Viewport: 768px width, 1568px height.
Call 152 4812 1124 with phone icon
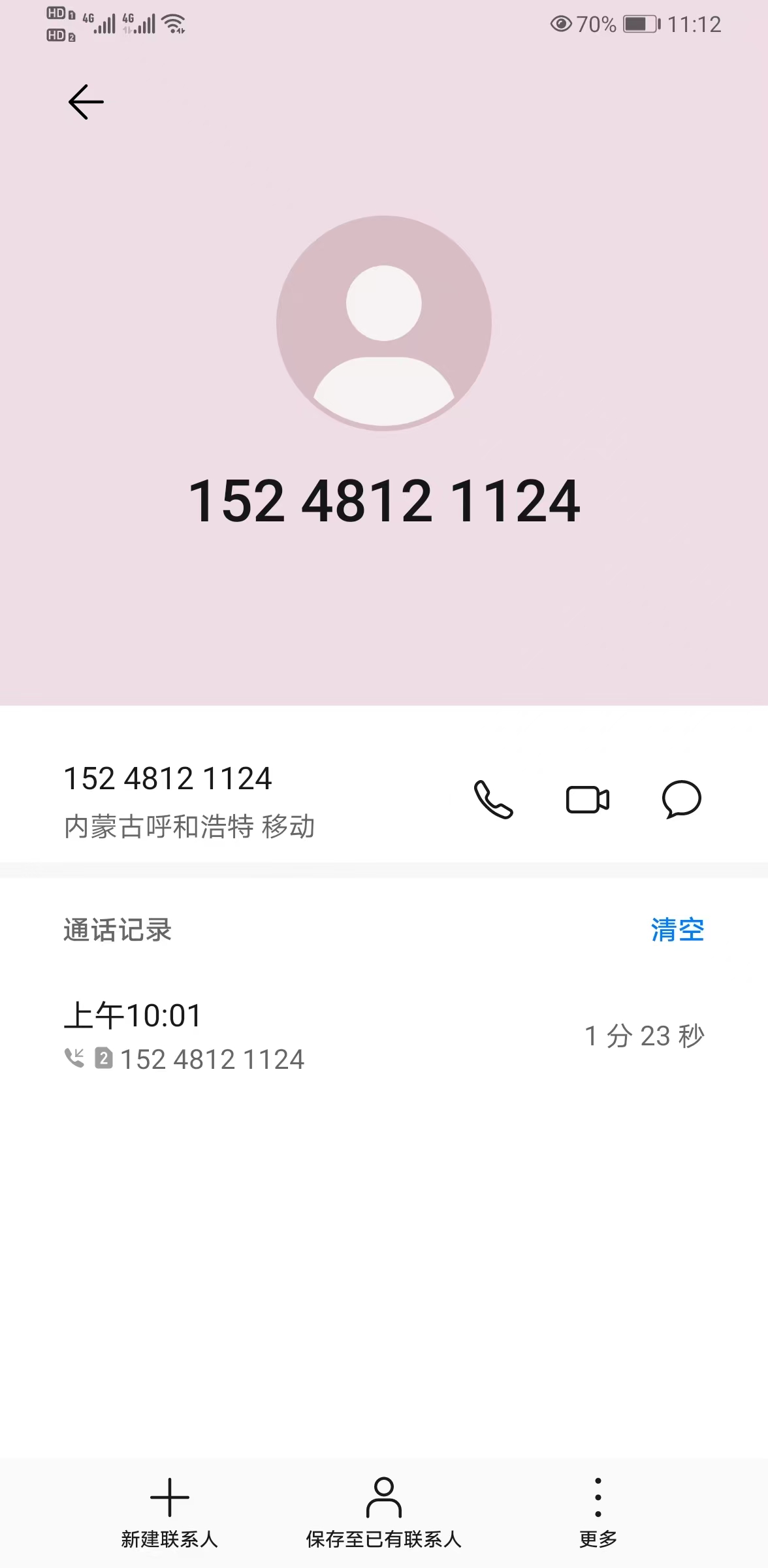pos(493,800)
